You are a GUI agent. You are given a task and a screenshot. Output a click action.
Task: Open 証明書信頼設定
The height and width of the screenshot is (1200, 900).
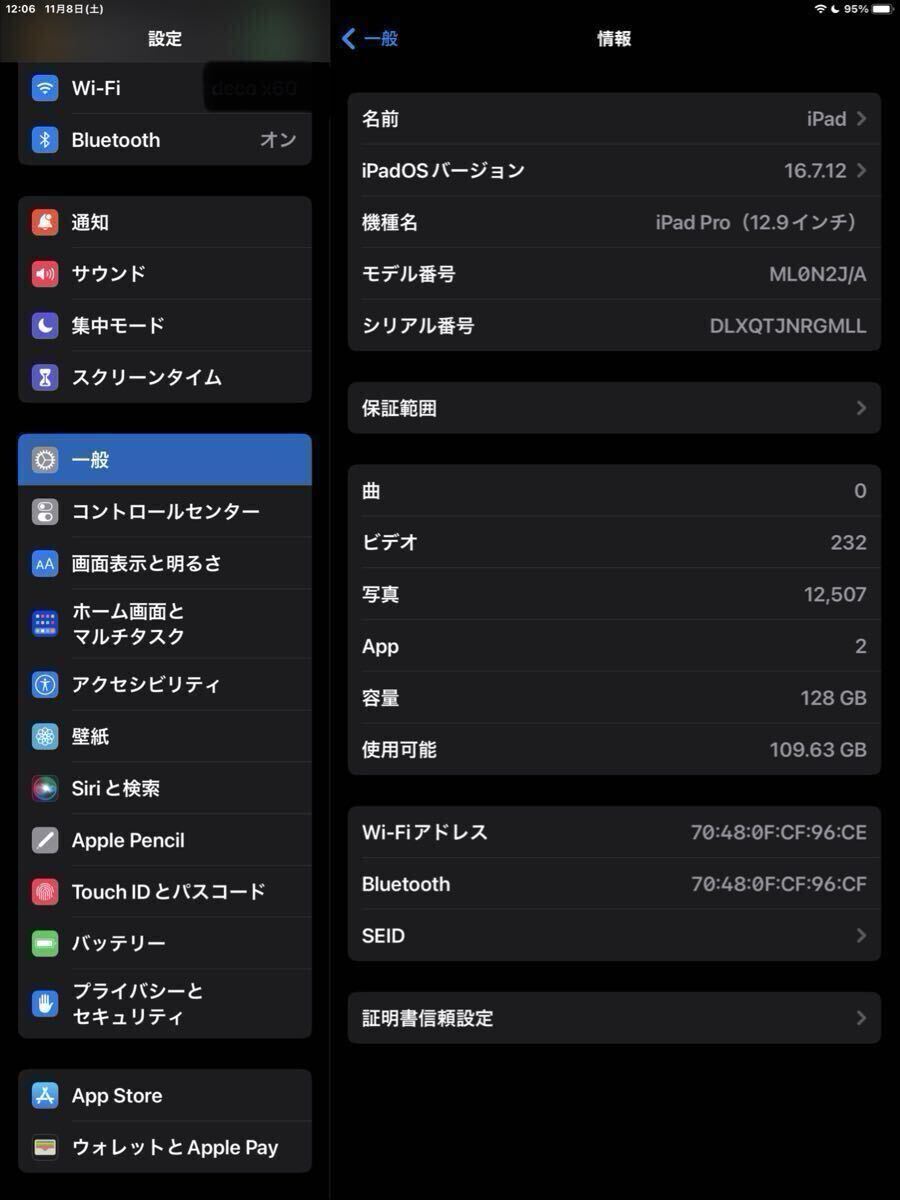click(614, 1018)
